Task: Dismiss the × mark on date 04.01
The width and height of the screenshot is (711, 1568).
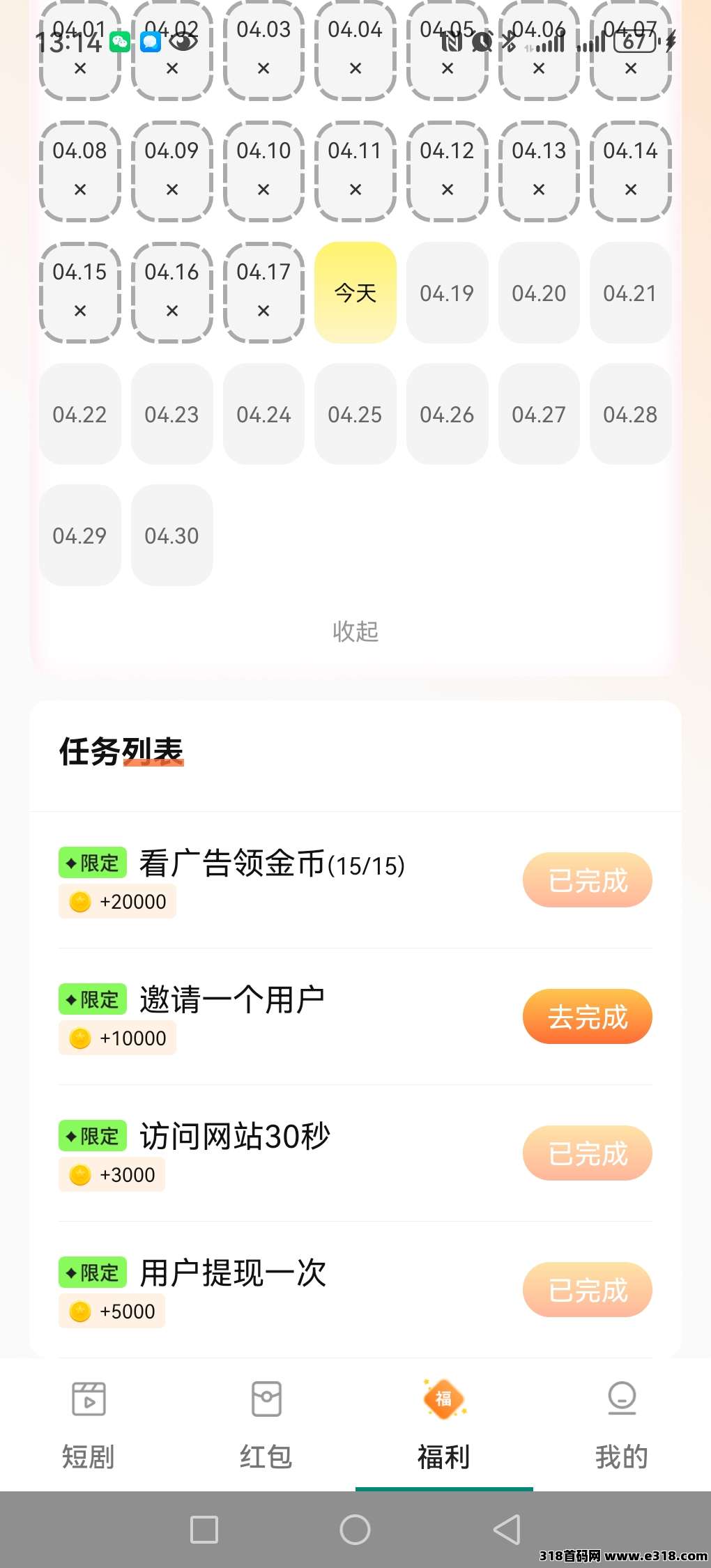Action: [x=79, y=68]
